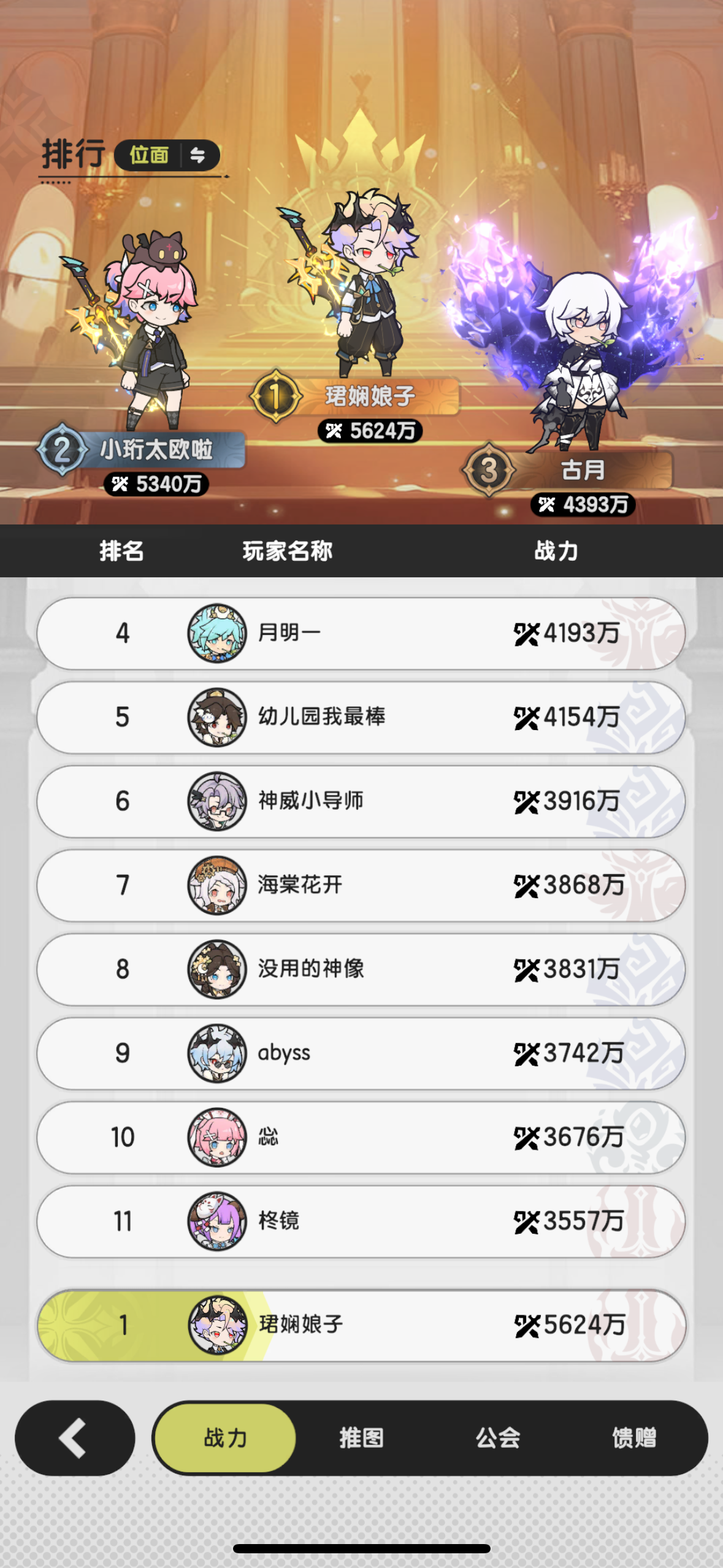
Task: Open 神威小导师's player row
Action: [x=361, y=801]
